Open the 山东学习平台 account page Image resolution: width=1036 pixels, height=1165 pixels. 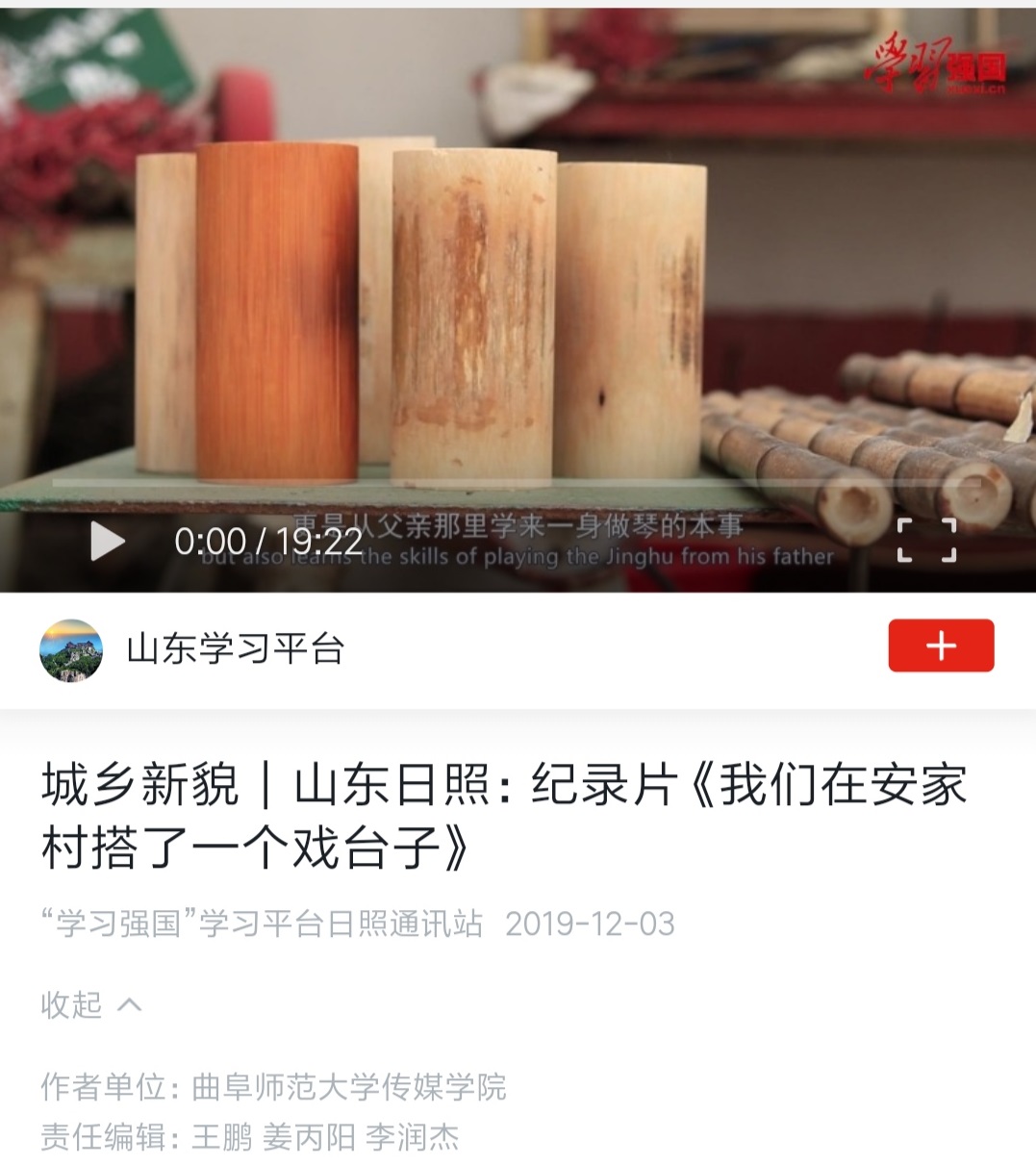[x=235, y=649]
